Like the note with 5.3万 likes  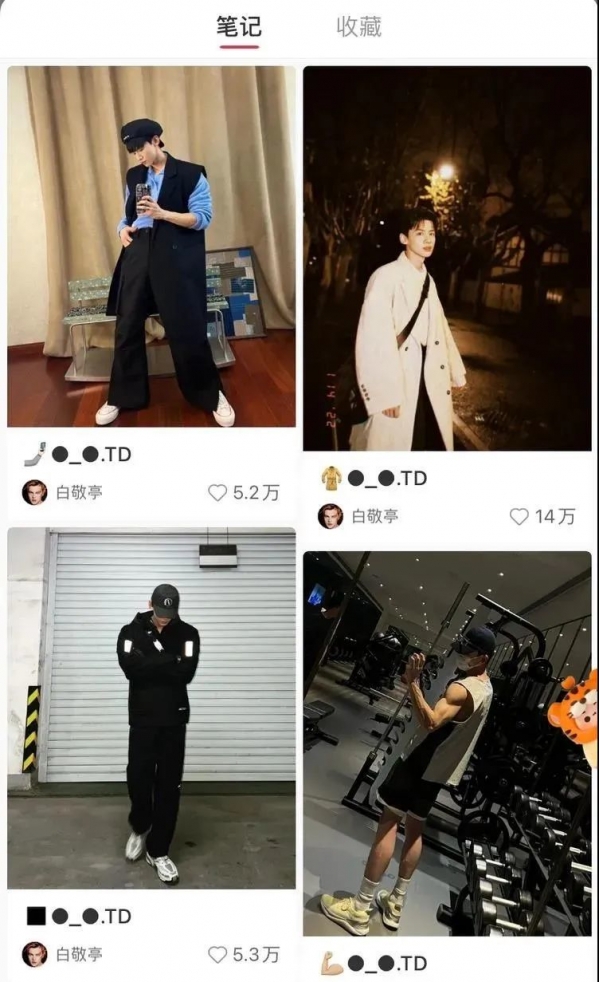point(218,954)
